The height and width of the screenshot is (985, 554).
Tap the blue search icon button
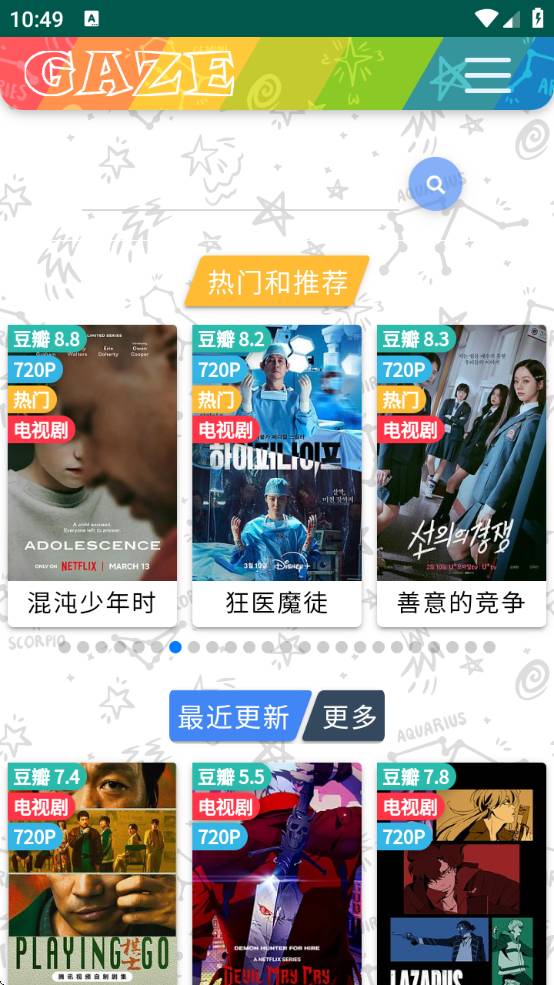pyautogui.click(x=435, y=184)
